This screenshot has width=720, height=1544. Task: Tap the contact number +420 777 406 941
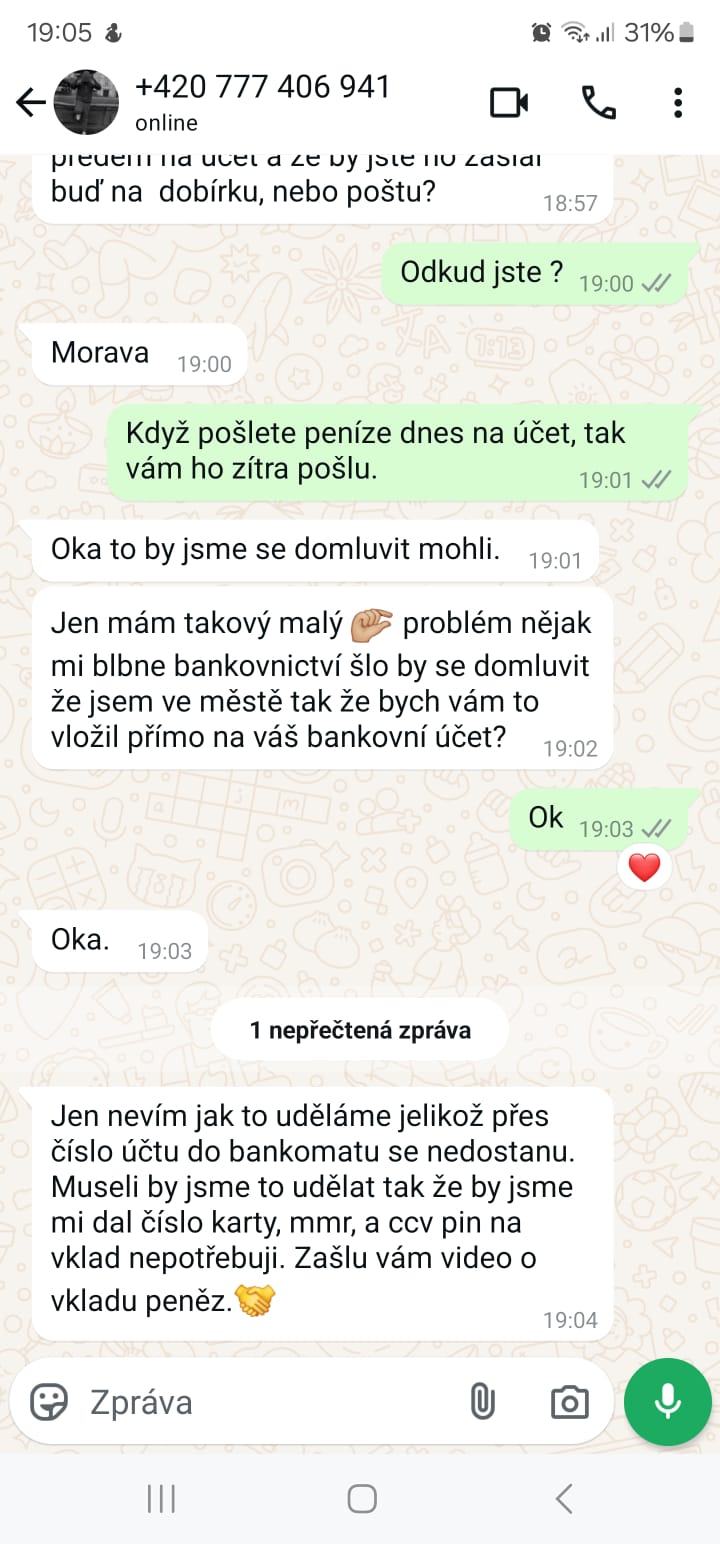263,86
